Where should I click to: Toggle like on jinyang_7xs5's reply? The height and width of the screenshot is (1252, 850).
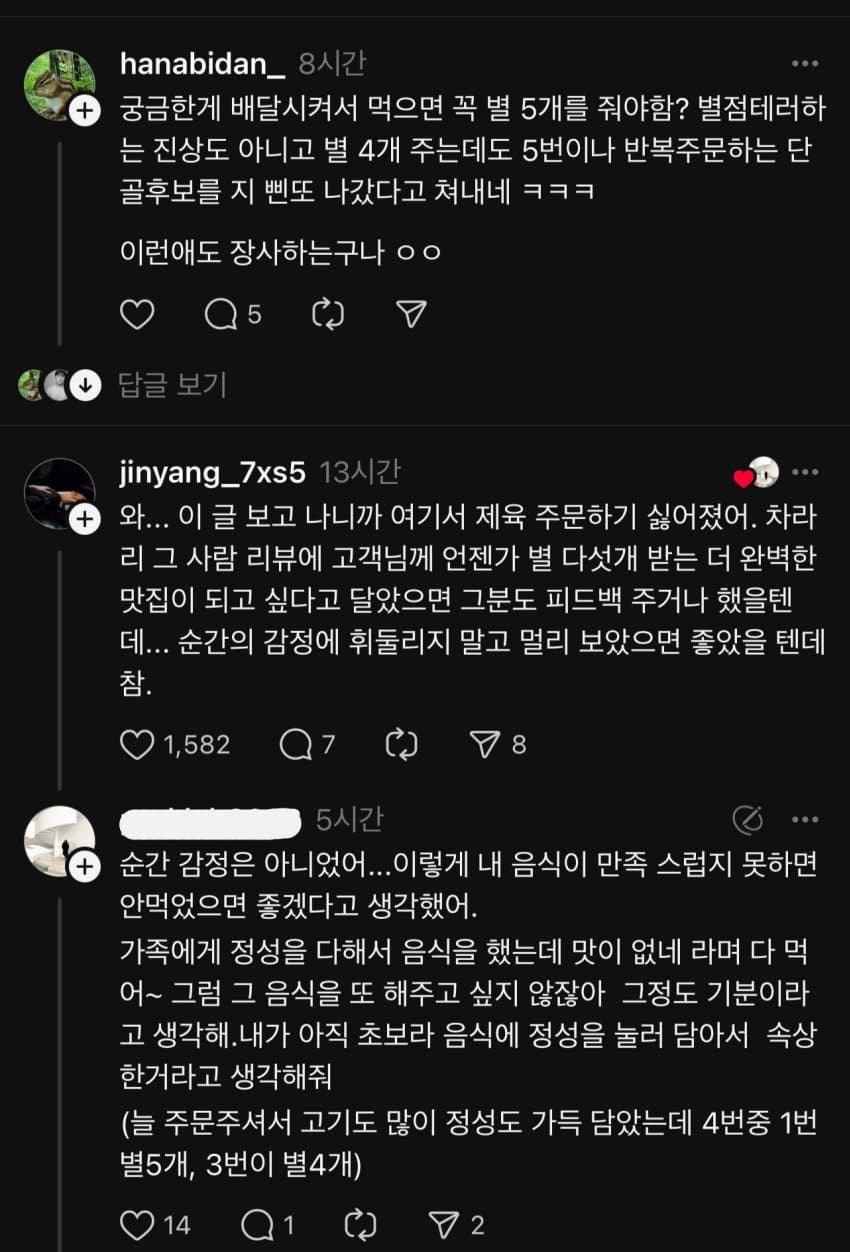[139, 744]
